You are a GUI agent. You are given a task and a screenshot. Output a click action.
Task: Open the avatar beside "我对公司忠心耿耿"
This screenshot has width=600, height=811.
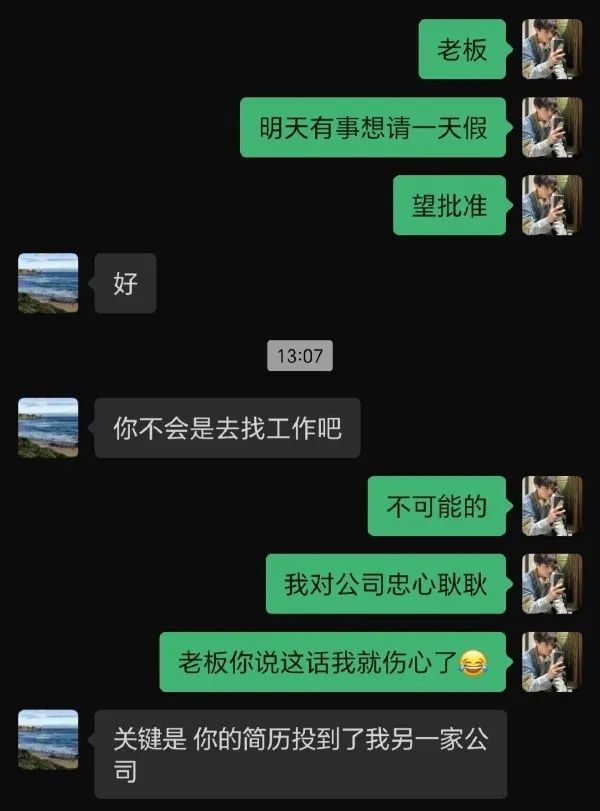pos(551,583)
